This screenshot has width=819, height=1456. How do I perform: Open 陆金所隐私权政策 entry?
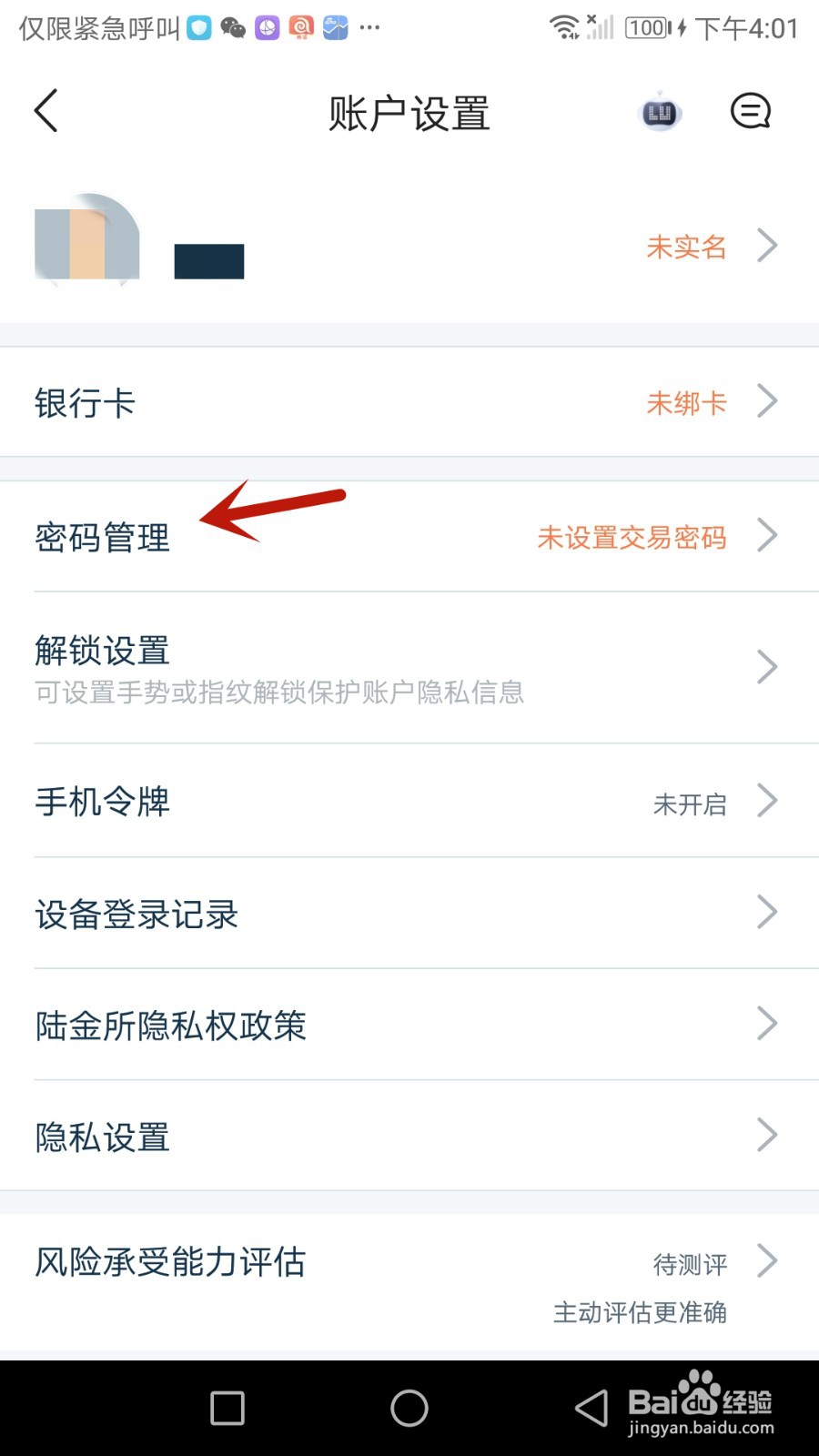tap(170, 1024)
